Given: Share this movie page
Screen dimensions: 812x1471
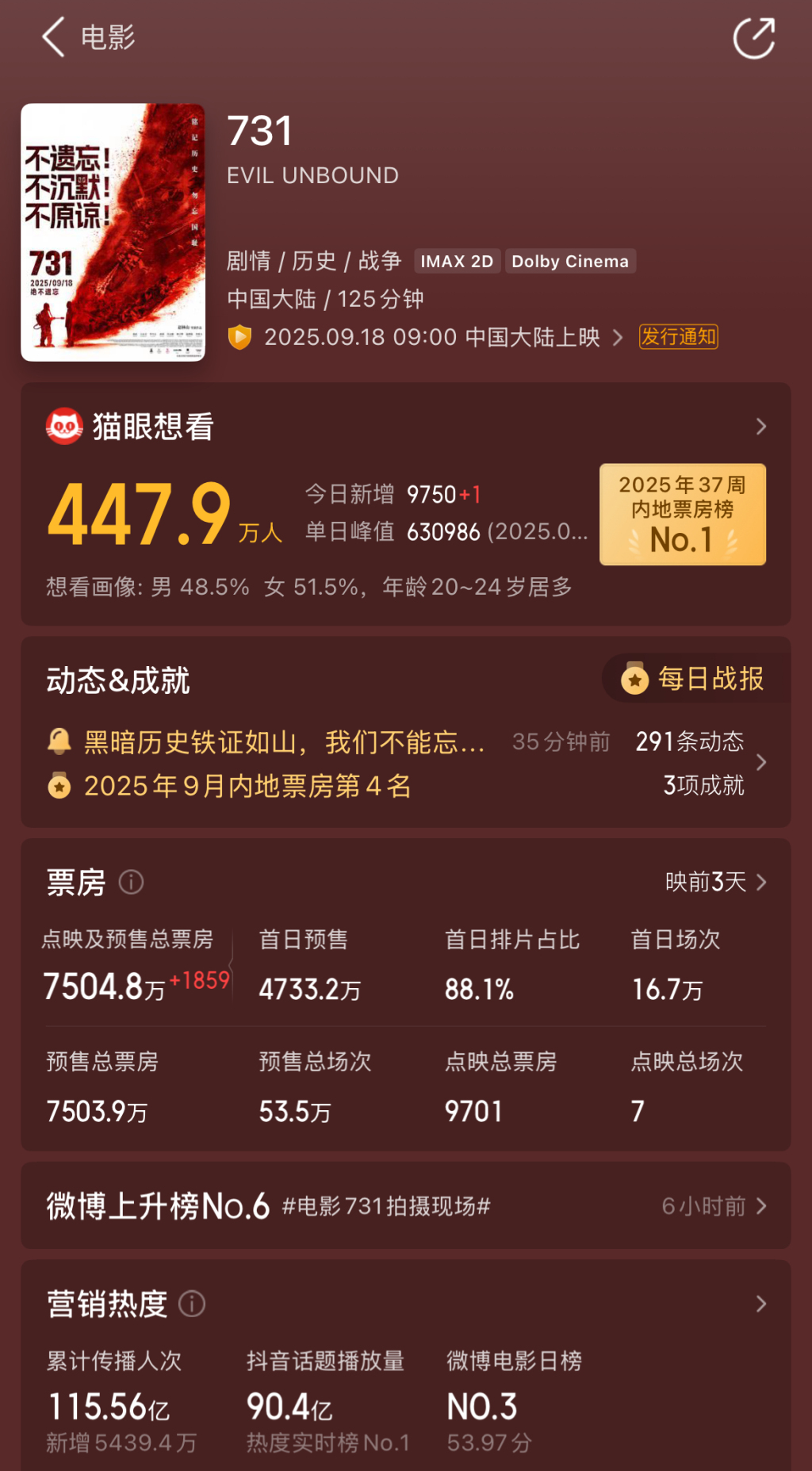Looking at the screenshot, I should click(753, 38).
